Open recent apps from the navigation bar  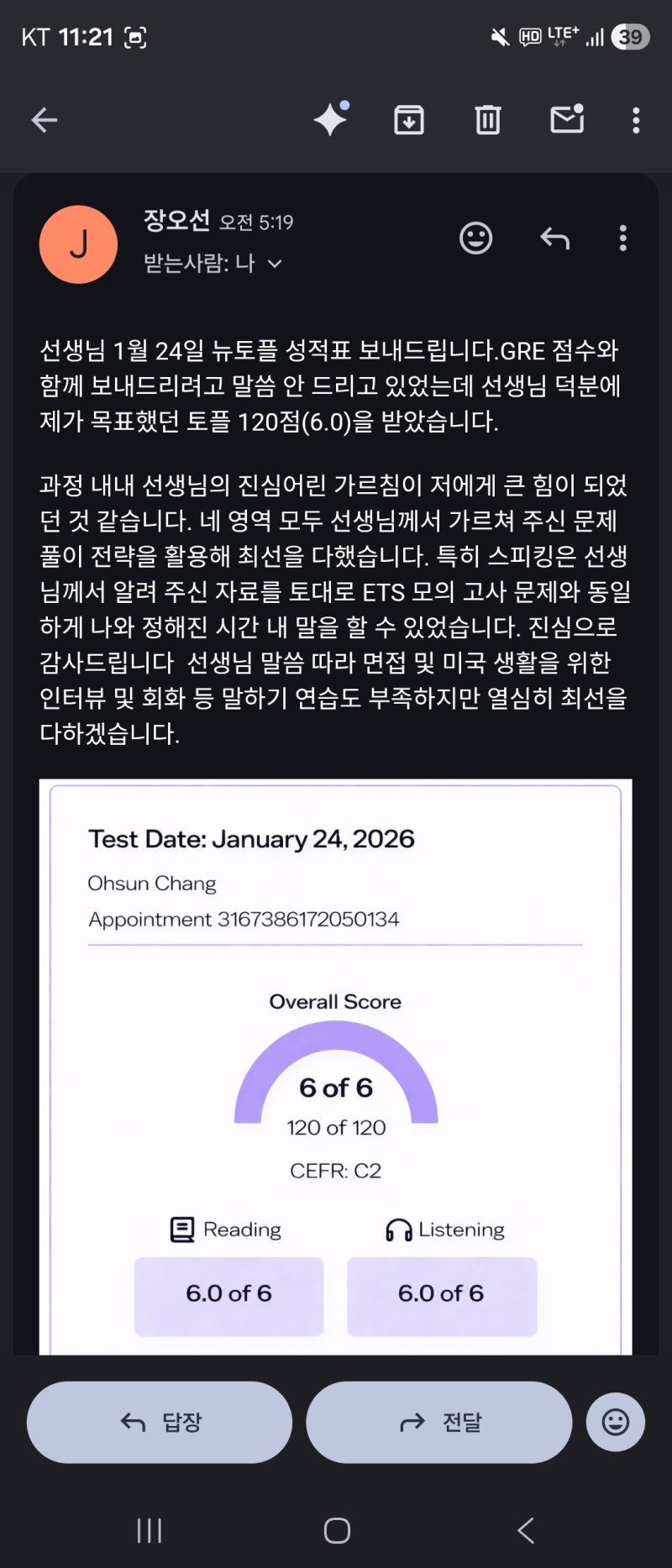148,1530
